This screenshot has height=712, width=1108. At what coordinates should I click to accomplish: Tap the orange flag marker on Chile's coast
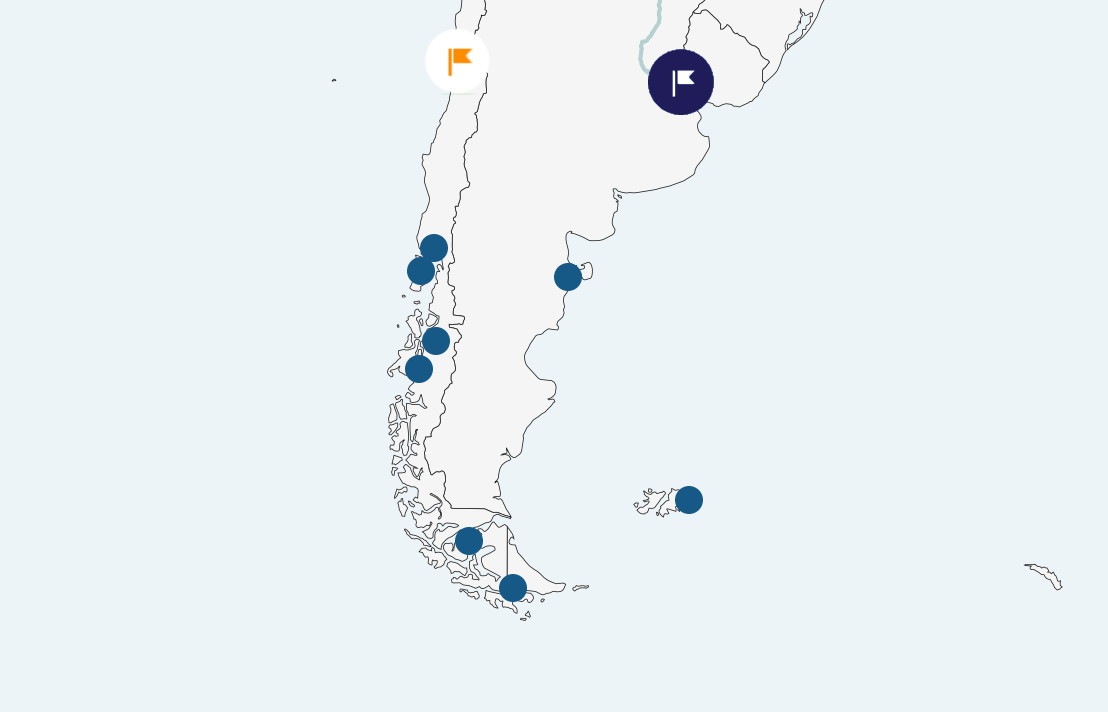pos(457,62)
